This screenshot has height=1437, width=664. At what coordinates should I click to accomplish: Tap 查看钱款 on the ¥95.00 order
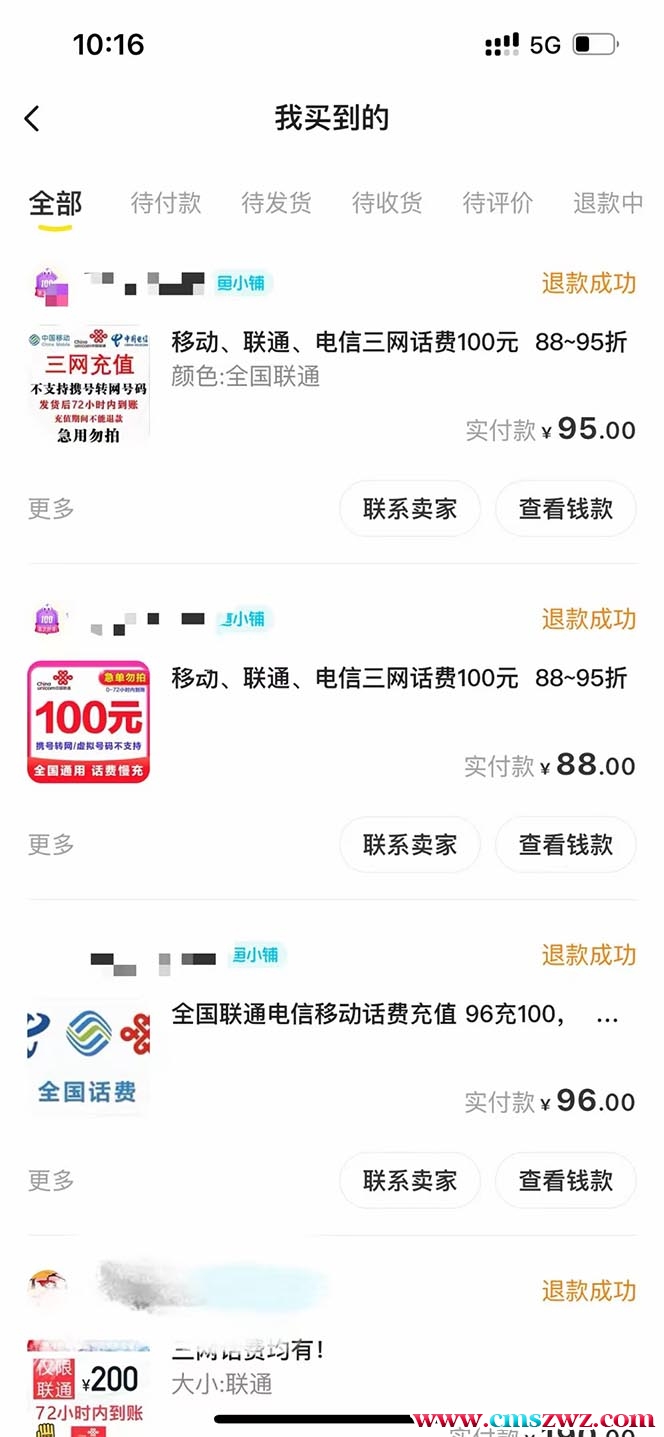click(565, 509)
